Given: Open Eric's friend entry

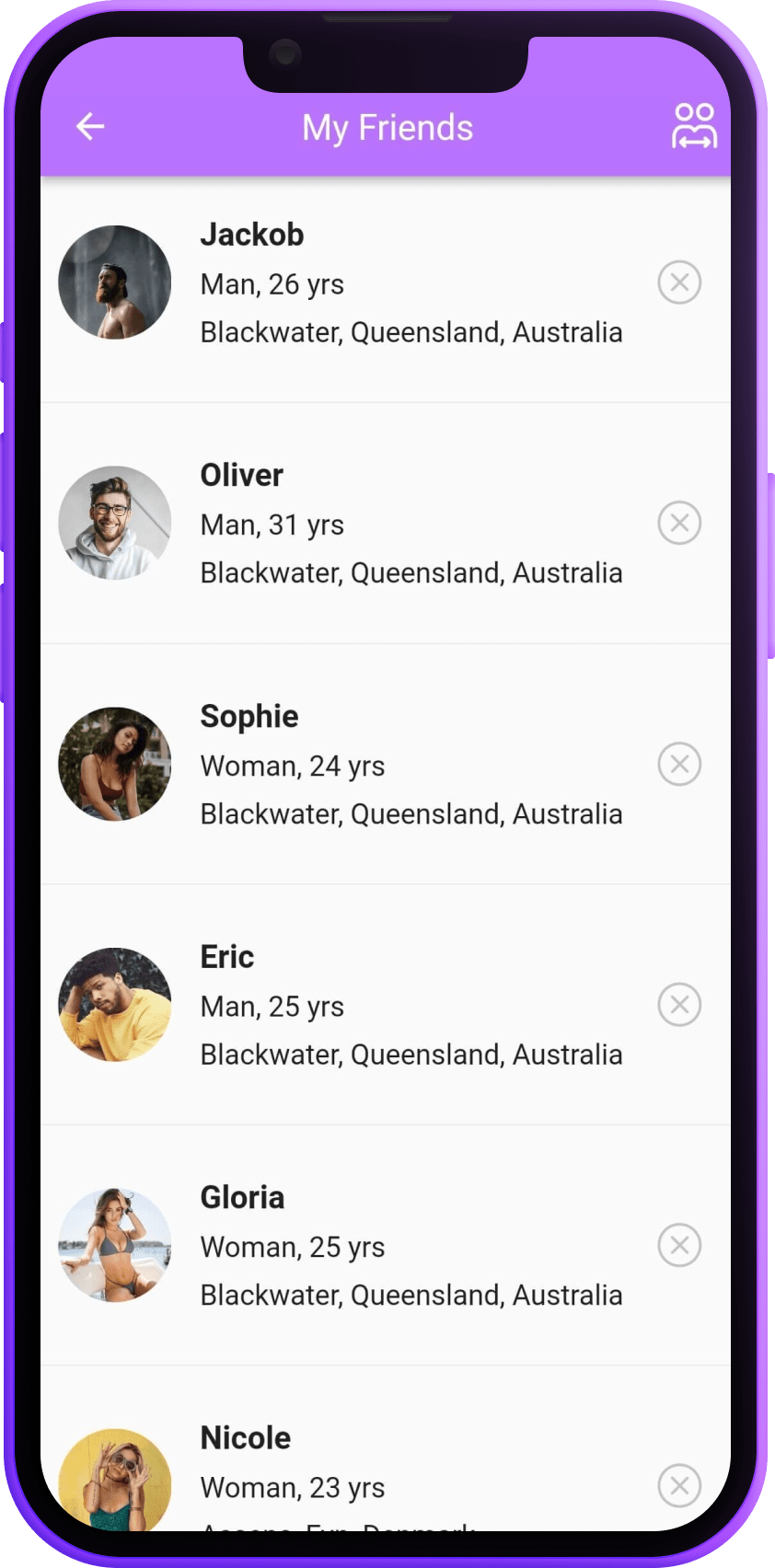Looking at the screenshot, I should [368, 1006].
